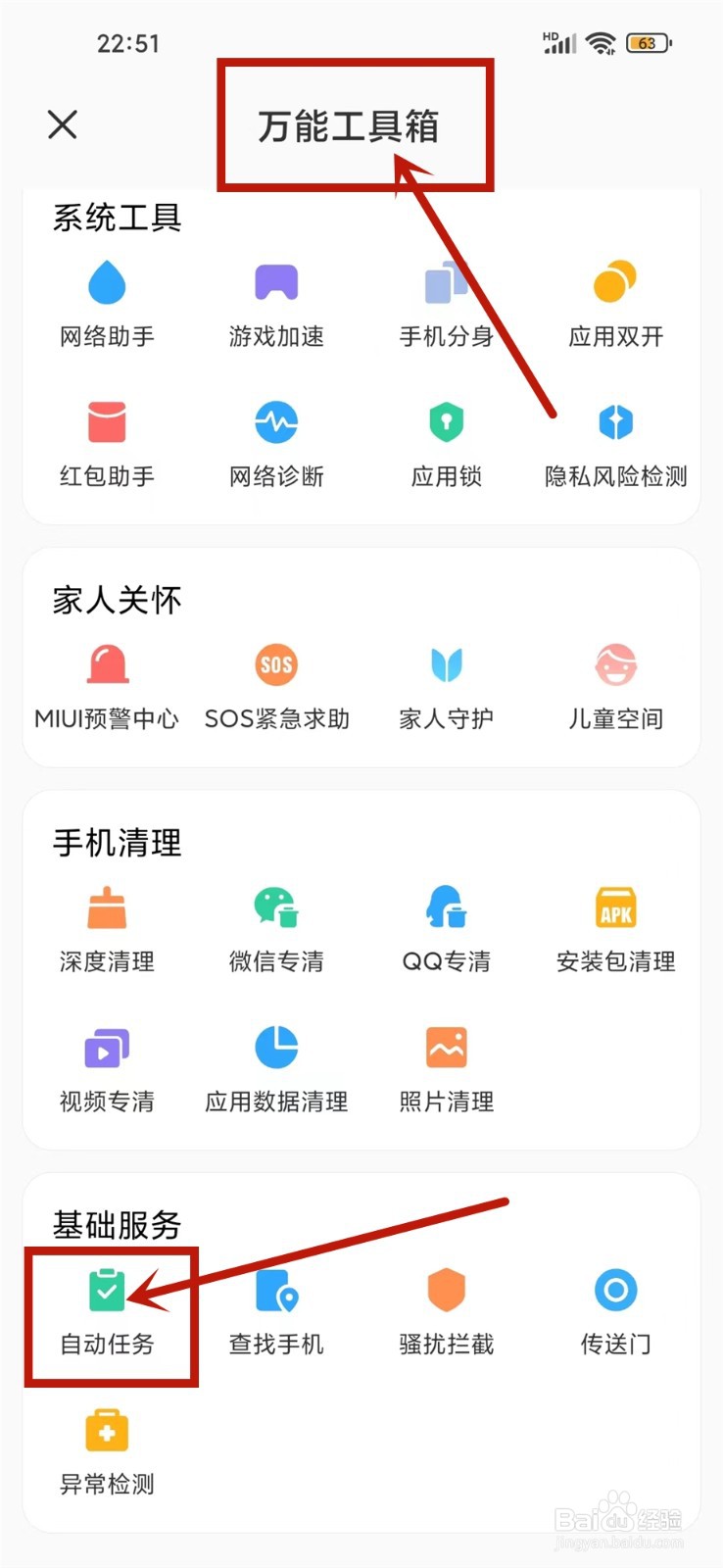The image size is (723, 1568).
Task: Open SOS紧急求助
Action: tap(276, 688)
